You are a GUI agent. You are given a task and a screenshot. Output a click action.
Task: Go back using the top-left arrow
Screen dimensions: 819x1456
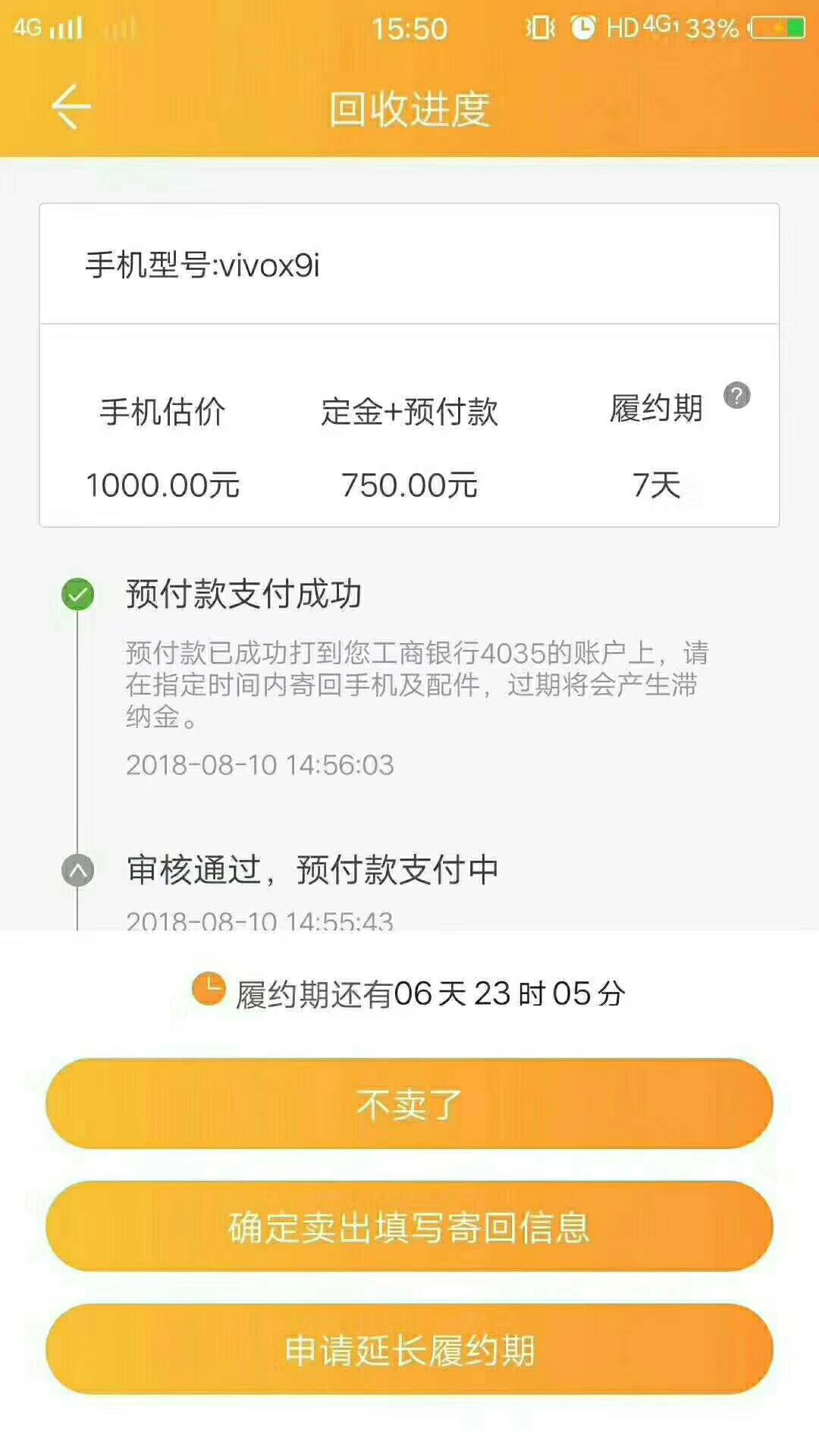click(71, 107)
